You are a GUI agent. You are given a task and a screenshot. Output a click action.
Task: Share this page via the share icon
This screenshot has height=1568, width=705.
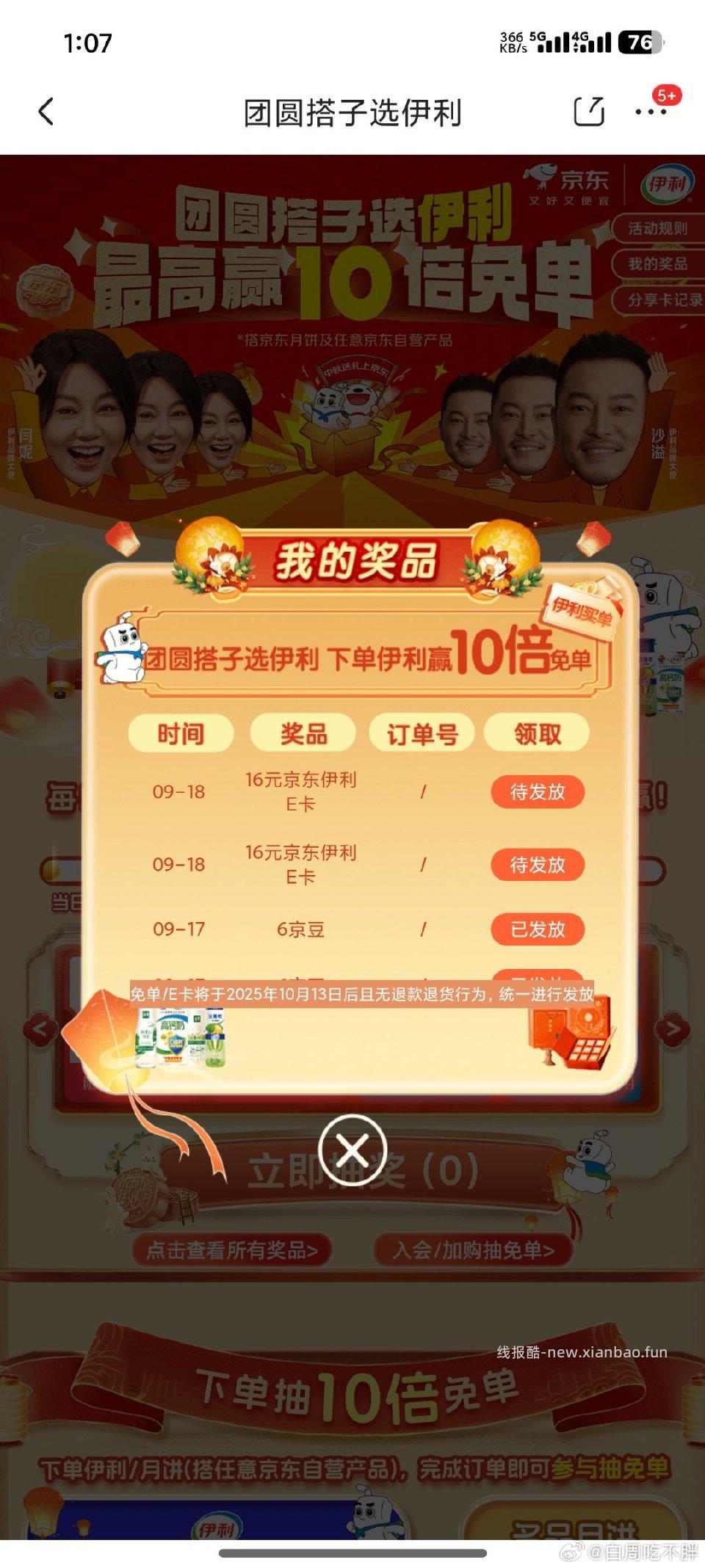coord(588,112)
